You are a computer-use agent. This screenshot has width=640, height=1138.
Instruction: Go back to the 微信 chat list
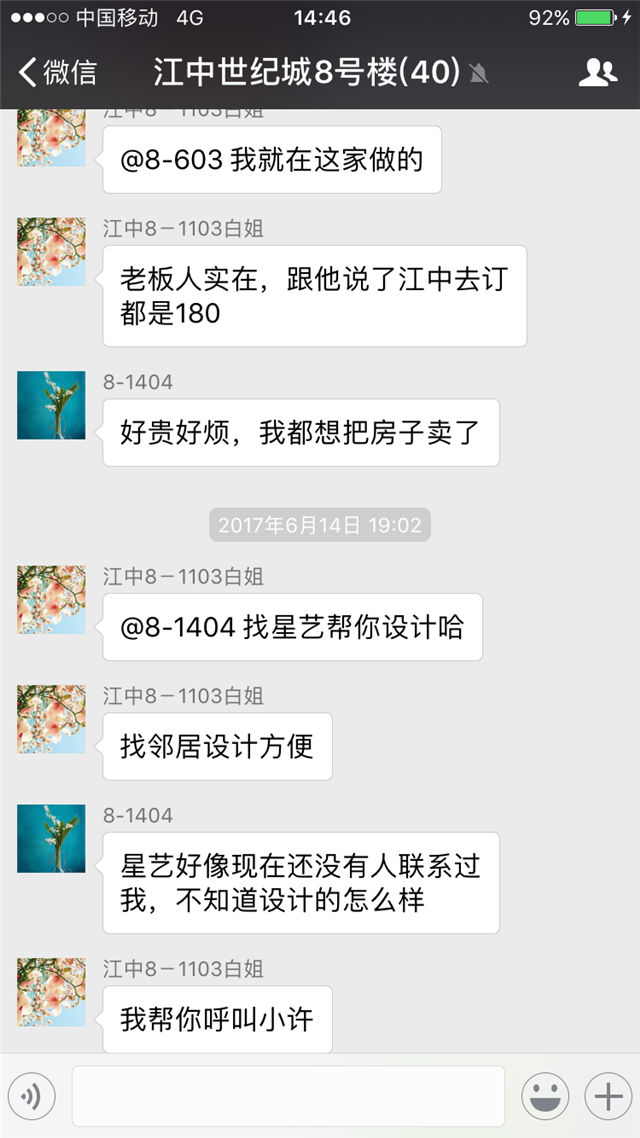pyautogui.click(x=58, y=72)
